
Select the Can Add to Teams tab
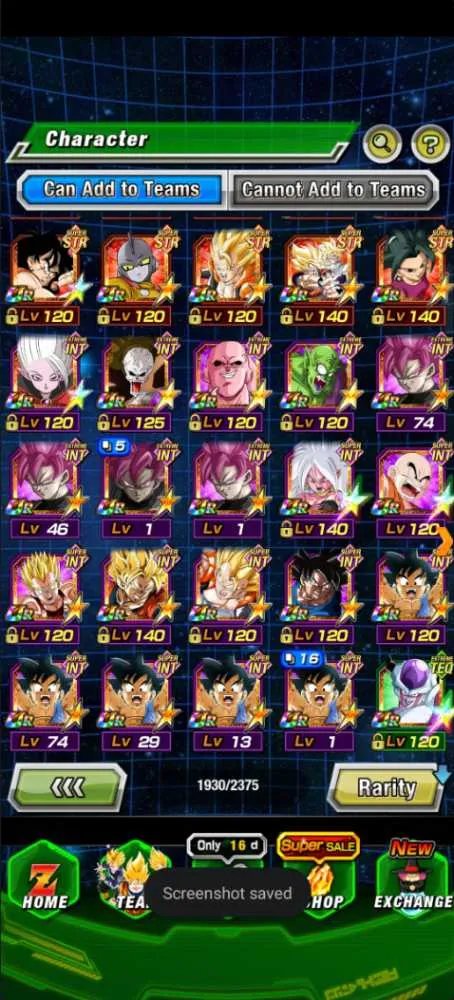coord(121,189)
